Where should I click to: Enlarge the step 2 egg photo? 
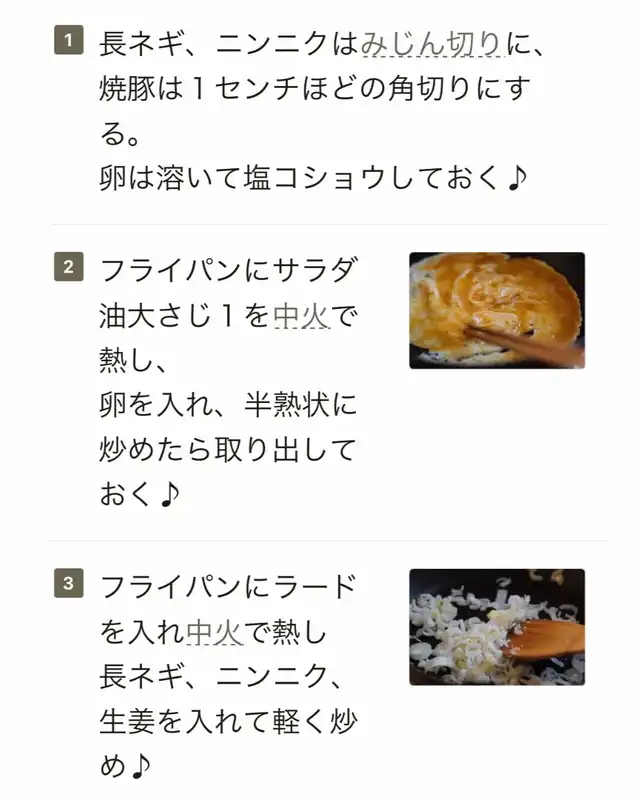497,310
